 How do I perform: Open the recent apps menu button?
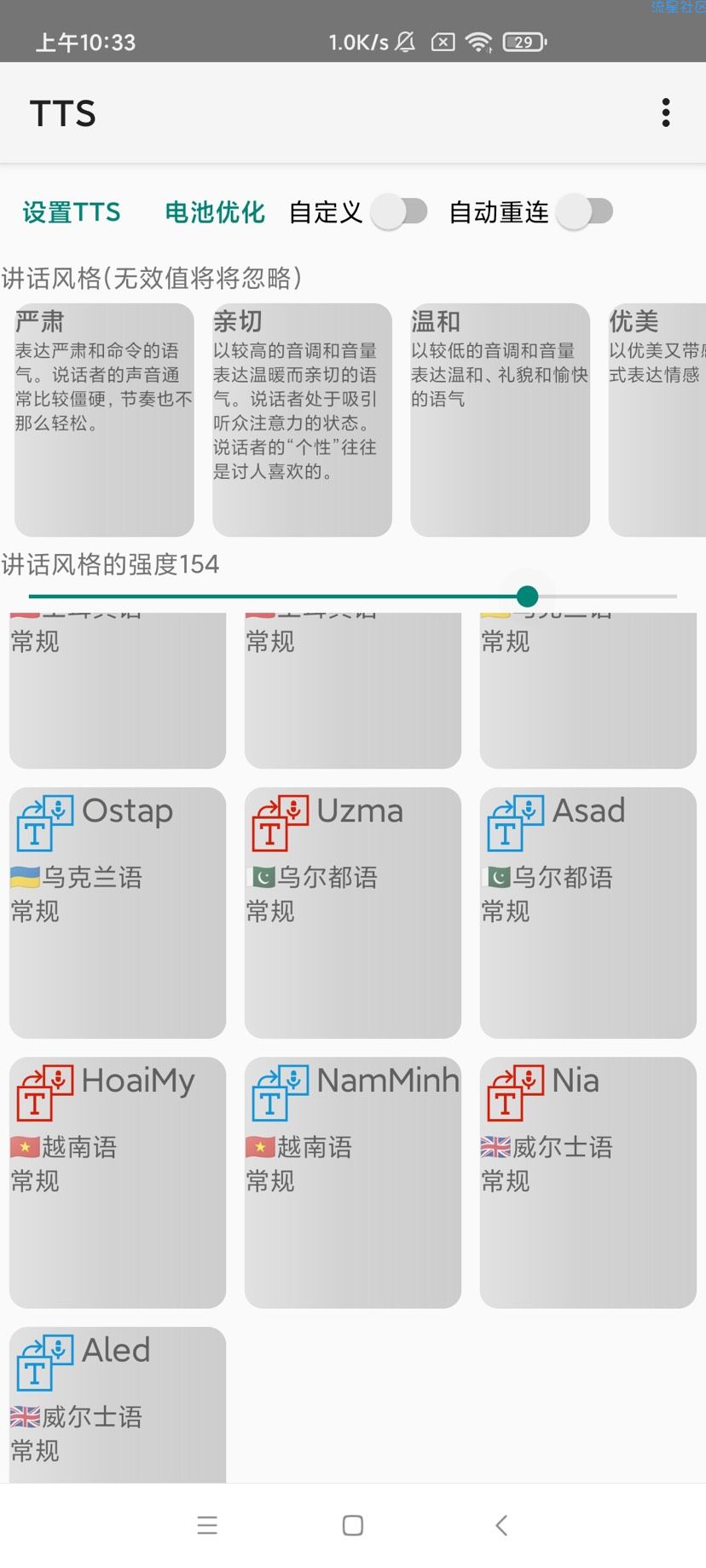(207, 1525)
